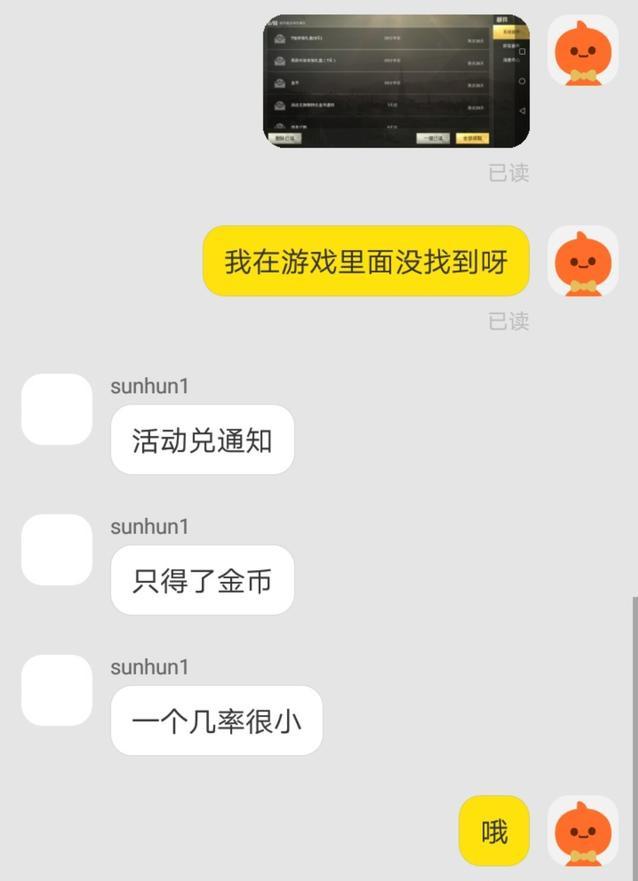Tap the orange avatar beside the screenshot message
Screen dimensions: 638x881
583,50
